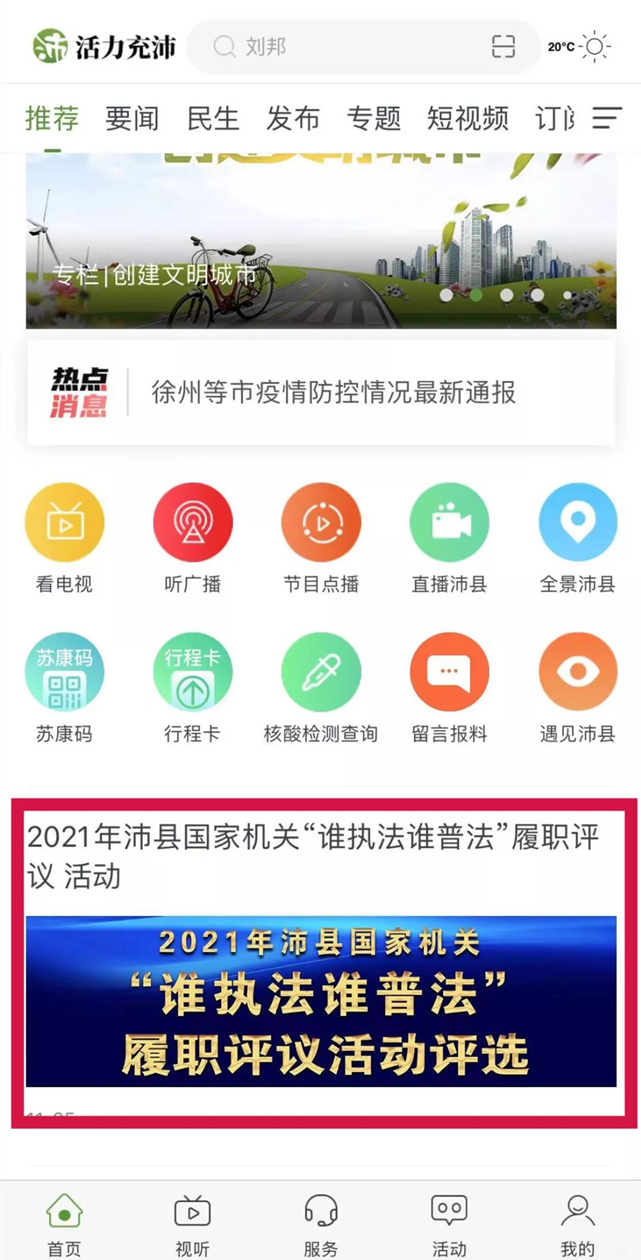Open 留言报料 feedback
The height and width of the screenshot is (1260, 641).
click(449, 687)
